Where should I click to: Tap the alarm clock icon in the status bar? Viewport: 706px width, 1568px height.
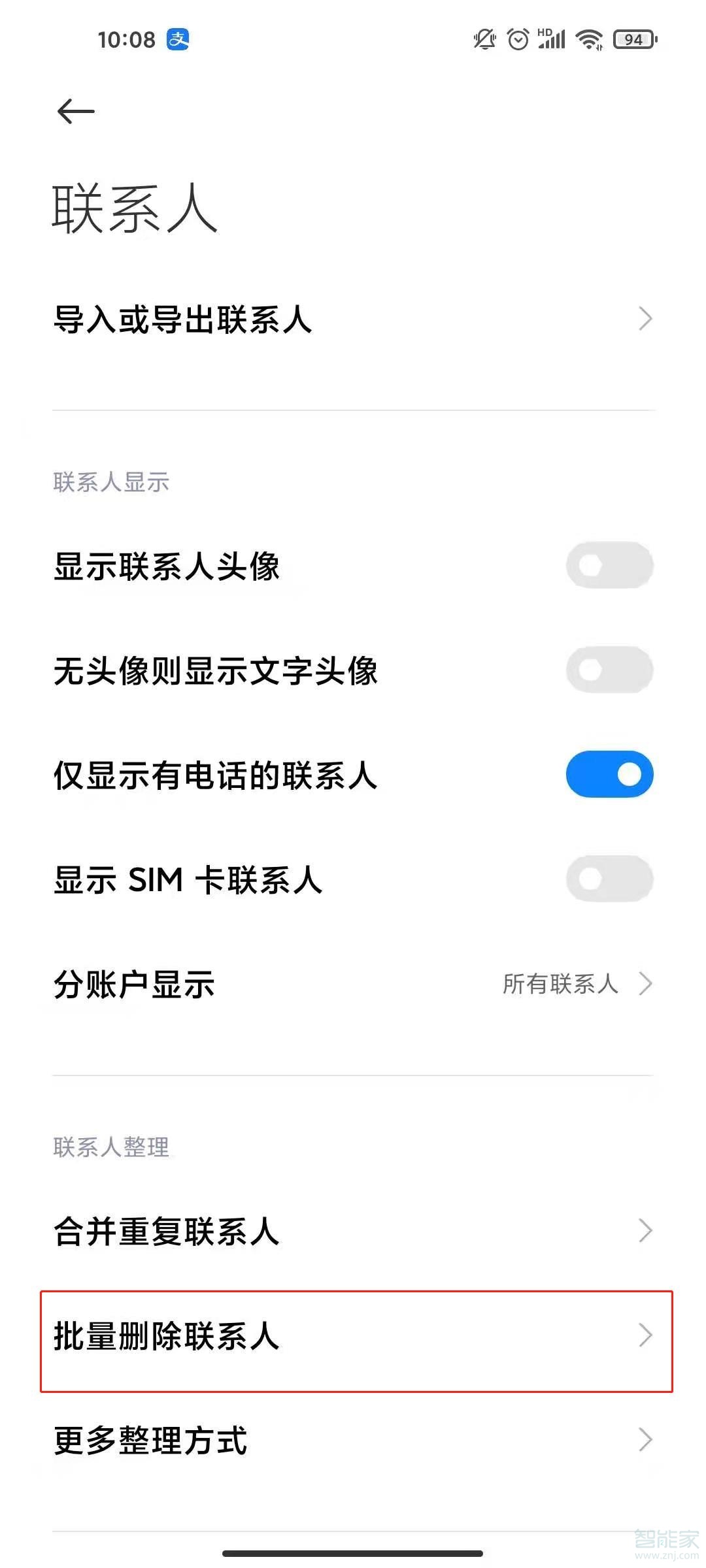point(518,41)
